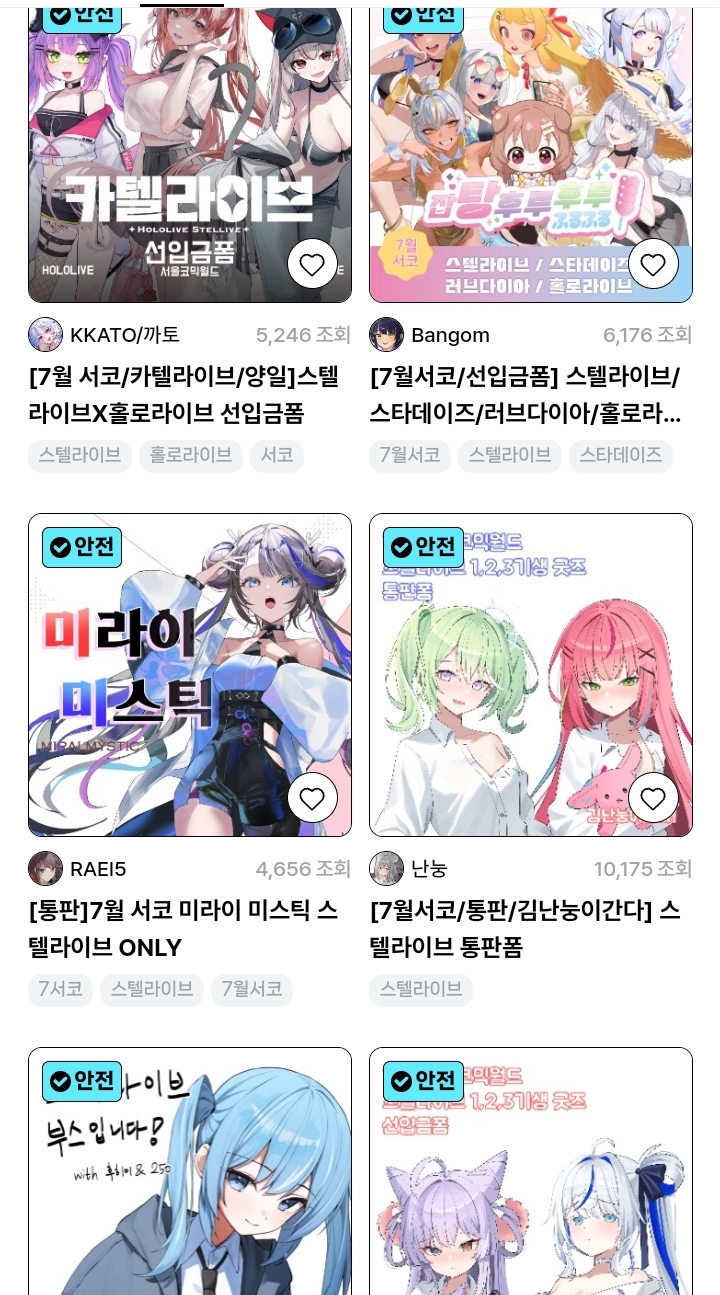
Task: Like the 카텔라이브 form by KKATO/까토
Action: click(312, 265)
